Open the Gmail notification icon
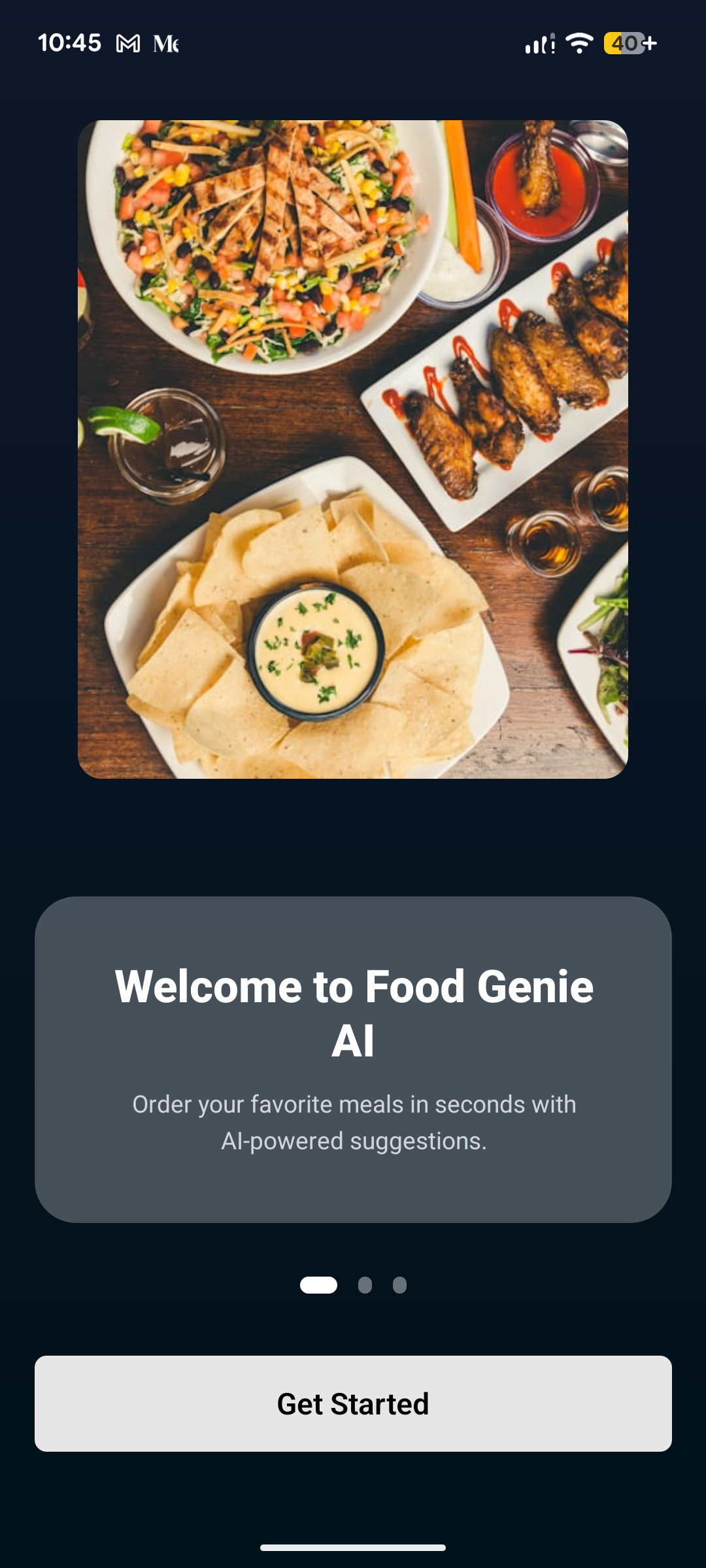This screenshot has width=706, height=1568. pyautogui.click(x=128, y=44)
